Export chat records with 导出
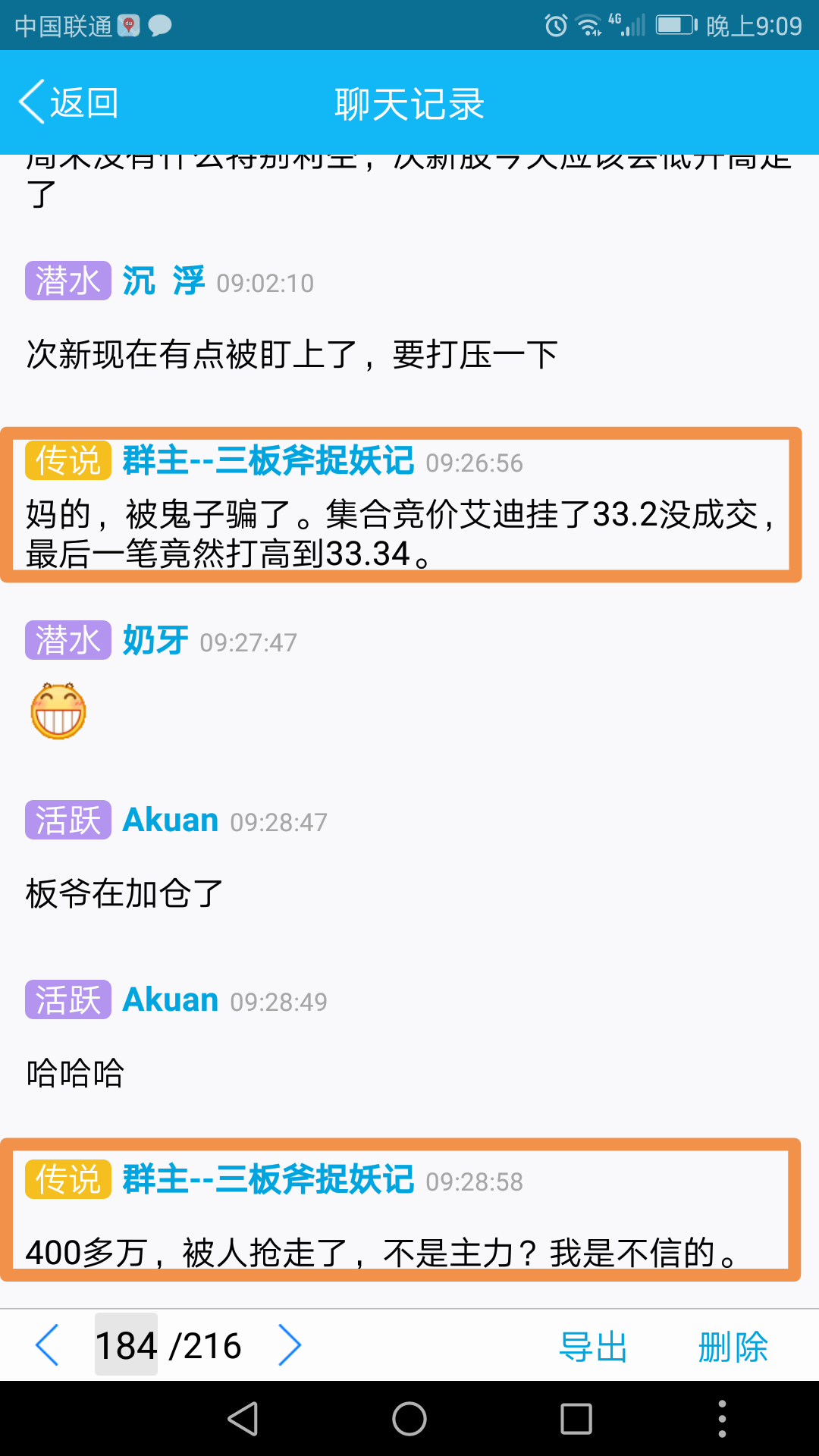This screenshot has height=1456, width=819. (593, 1347)
